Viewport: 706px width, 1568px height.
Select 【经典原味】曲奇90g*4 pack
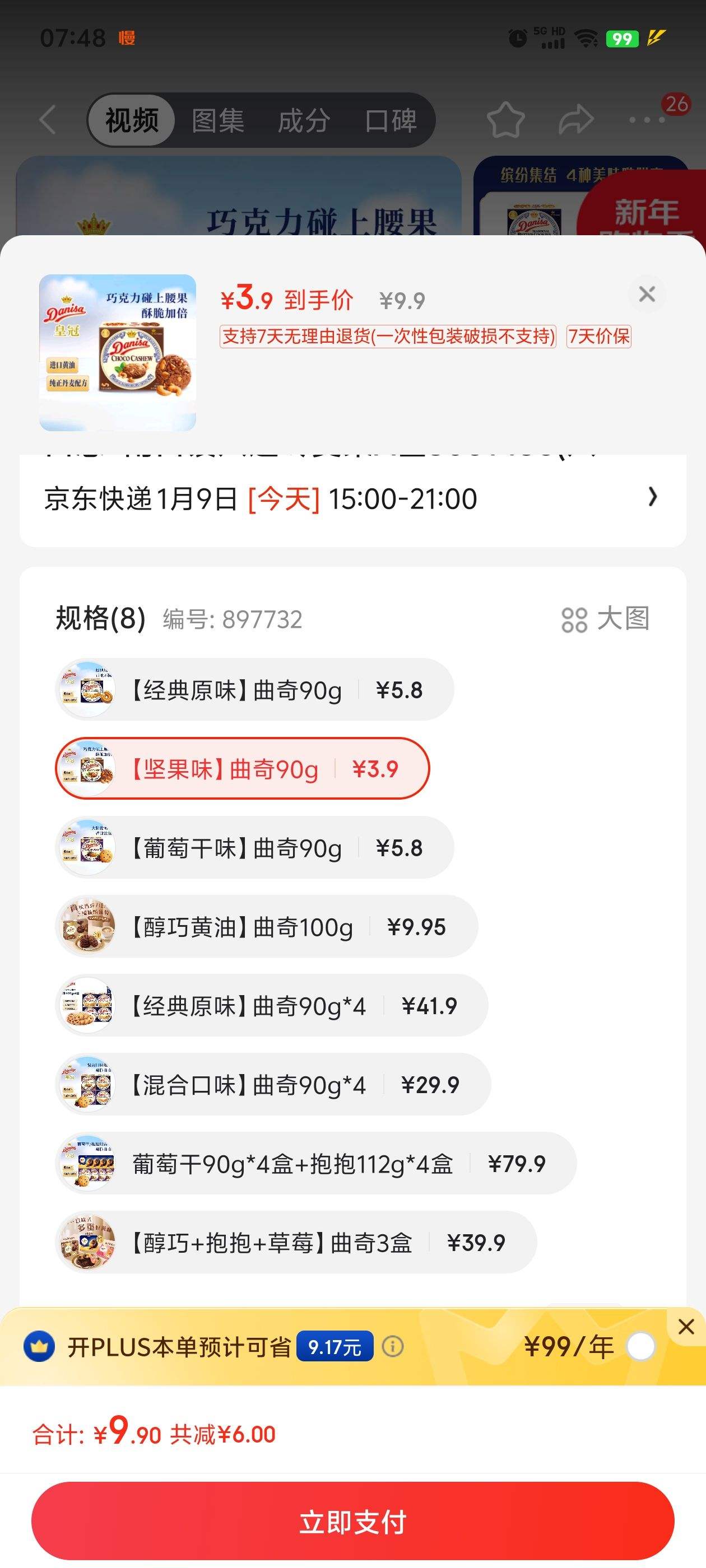click(272, 1006)
